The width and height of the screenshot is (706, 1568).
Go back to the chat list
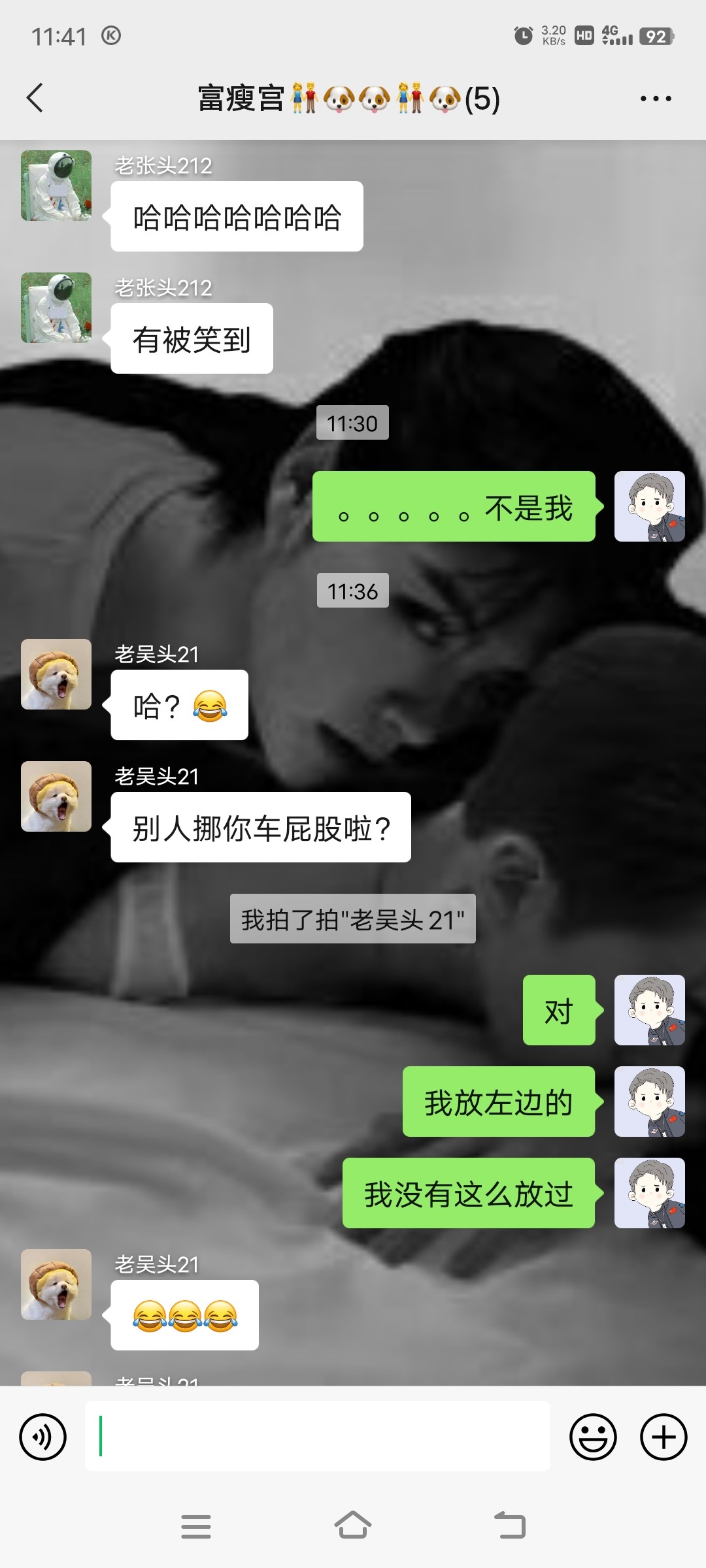35,98
